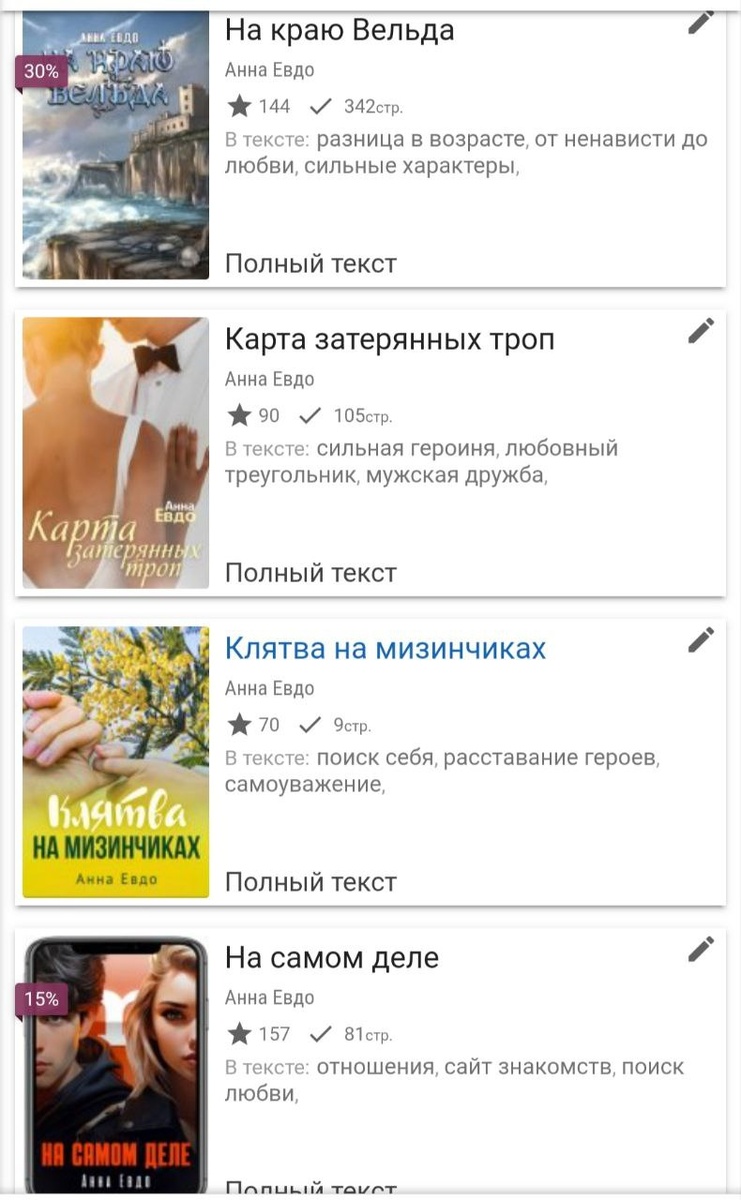
Task: Open the На краю Вельда book cover
Action: (116, 145)
